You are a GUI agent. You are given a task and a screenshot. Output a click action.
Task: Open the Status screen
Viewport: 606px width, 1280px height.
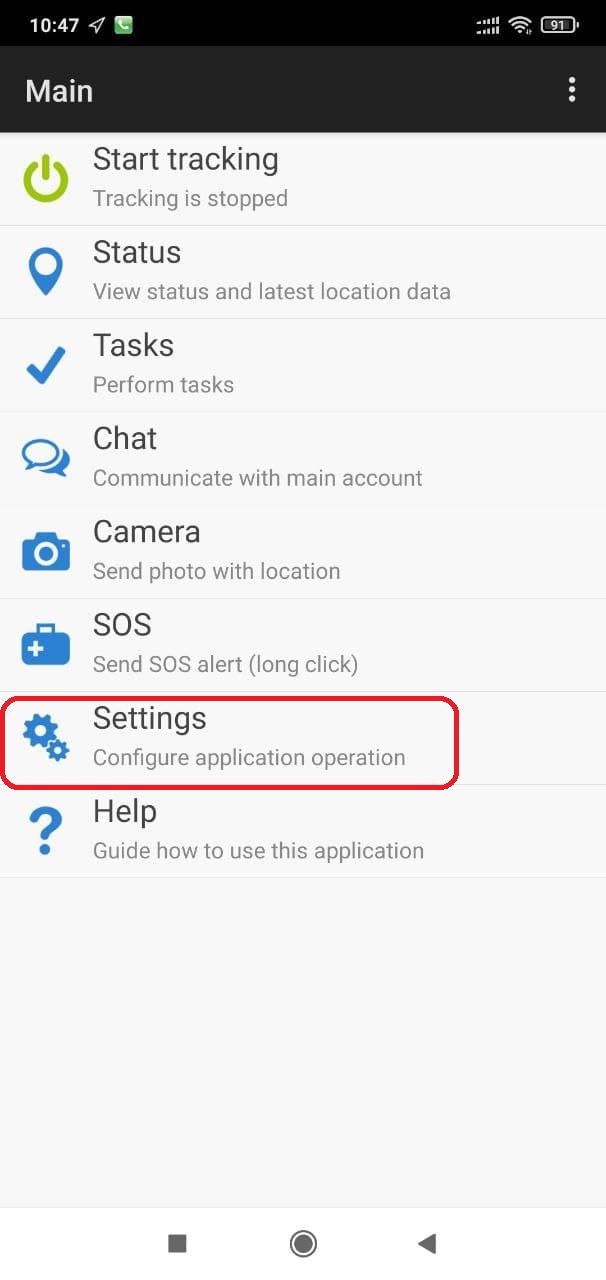[303, 272]
